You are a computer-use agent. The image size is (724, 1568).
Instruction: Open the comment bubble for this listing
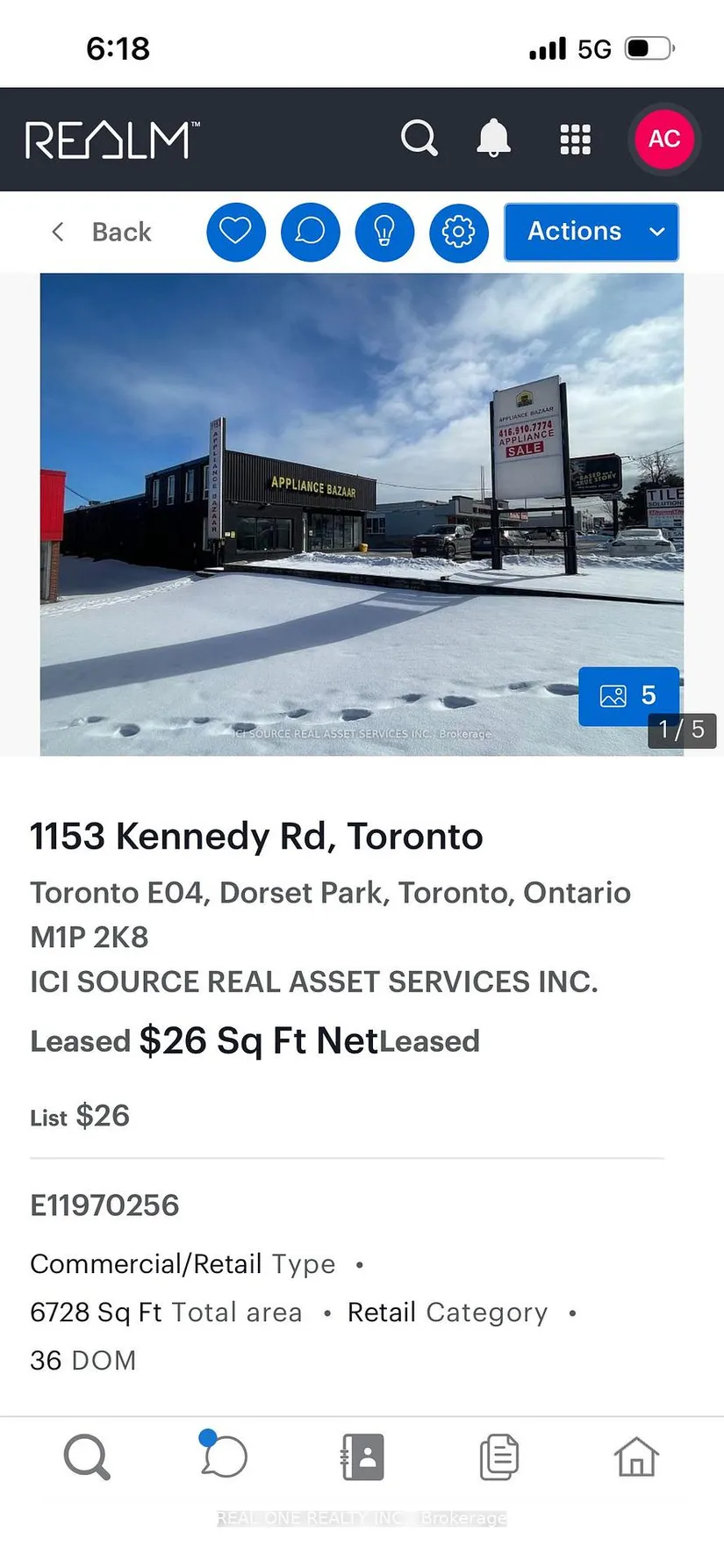(x=310, y=232)
